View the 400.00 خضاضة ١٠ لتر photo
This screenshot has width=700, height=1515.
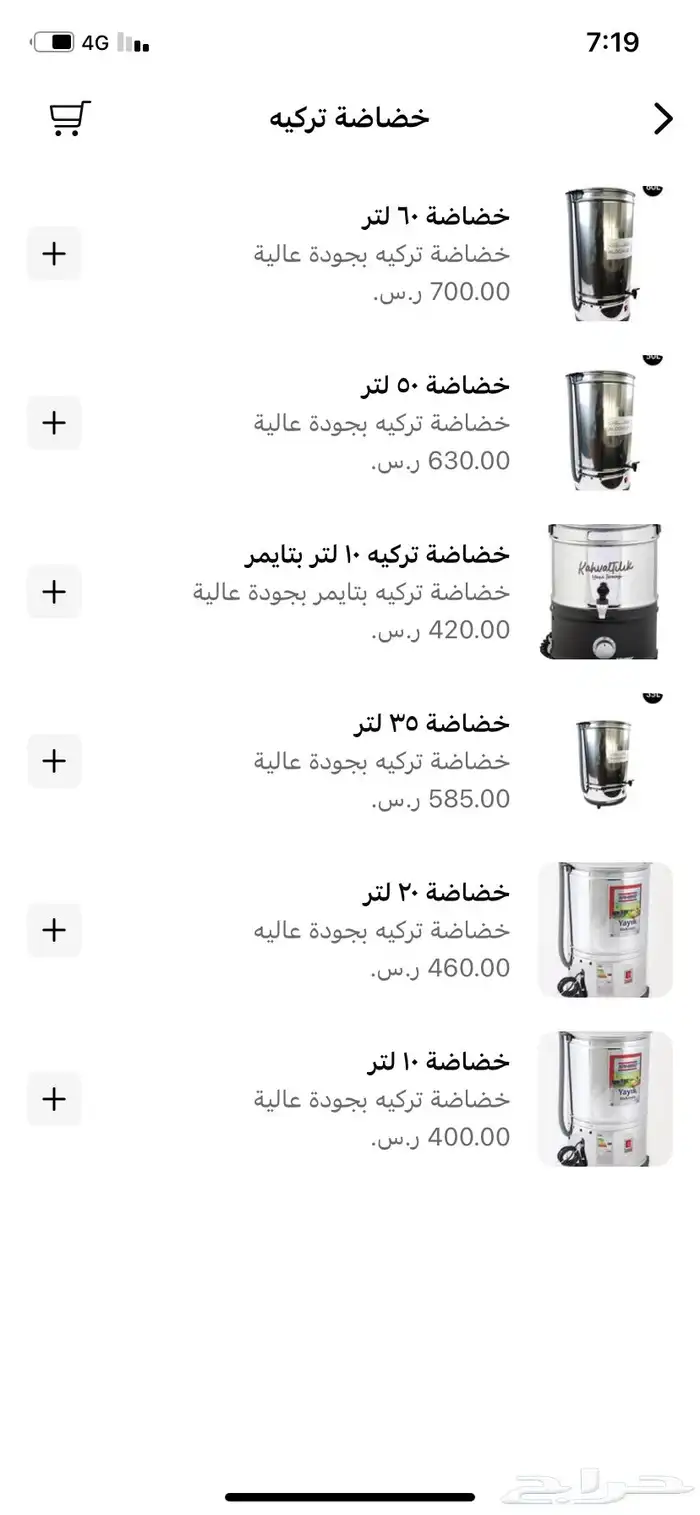click(604, 1099)
